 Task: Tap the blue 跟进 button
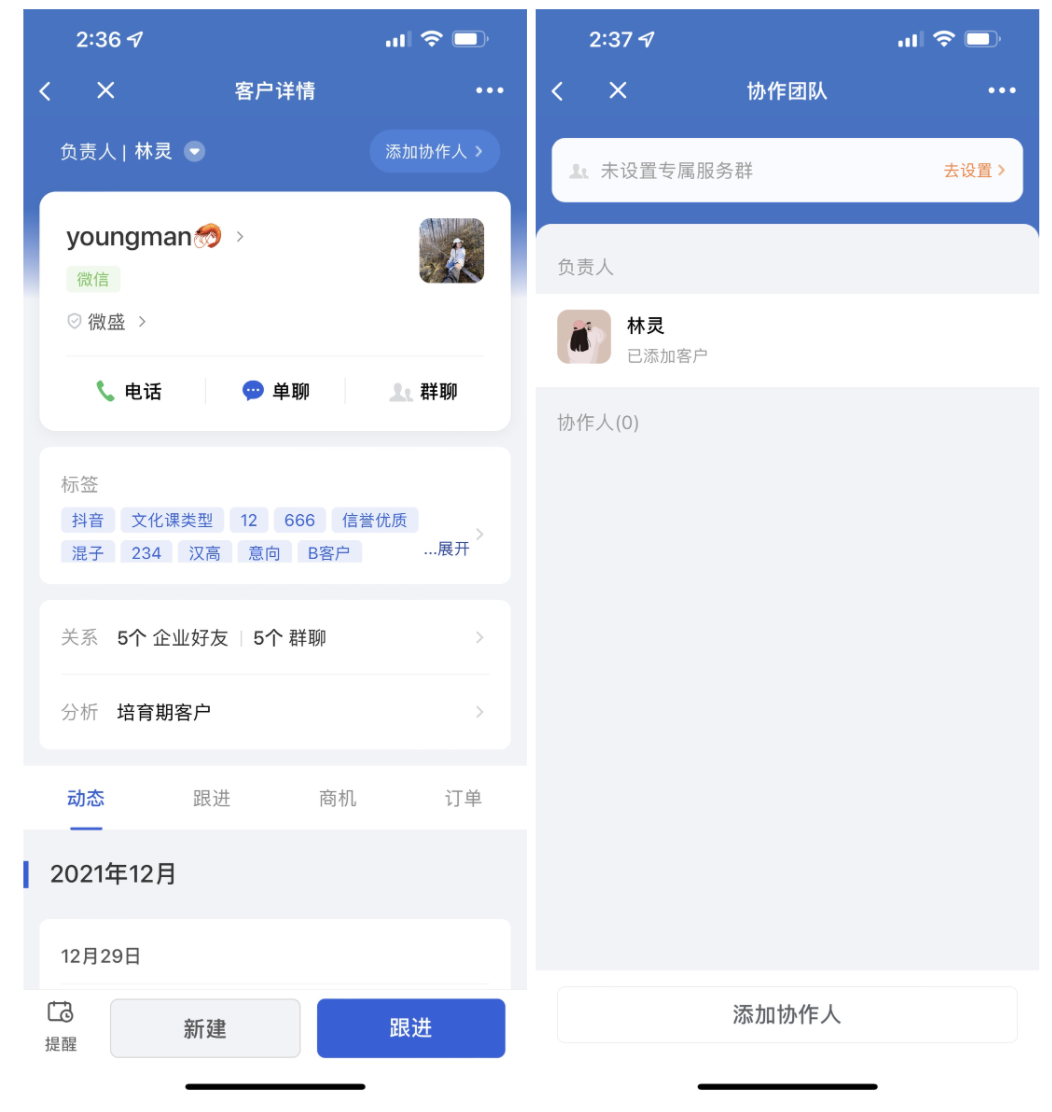(411, 1028)
